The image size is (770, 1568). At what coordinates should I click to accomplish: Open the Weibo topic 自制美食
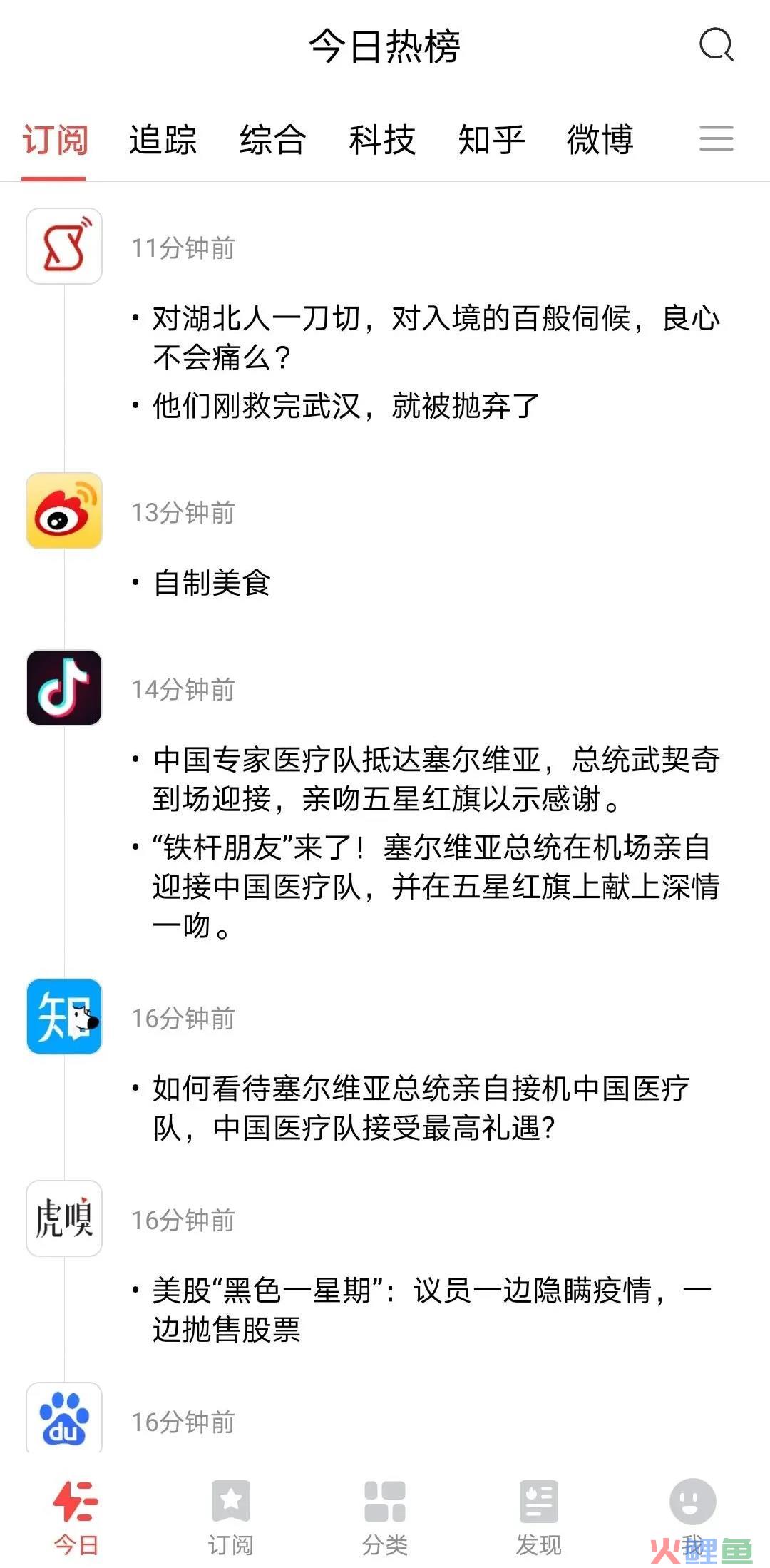(x=212, y=583)
